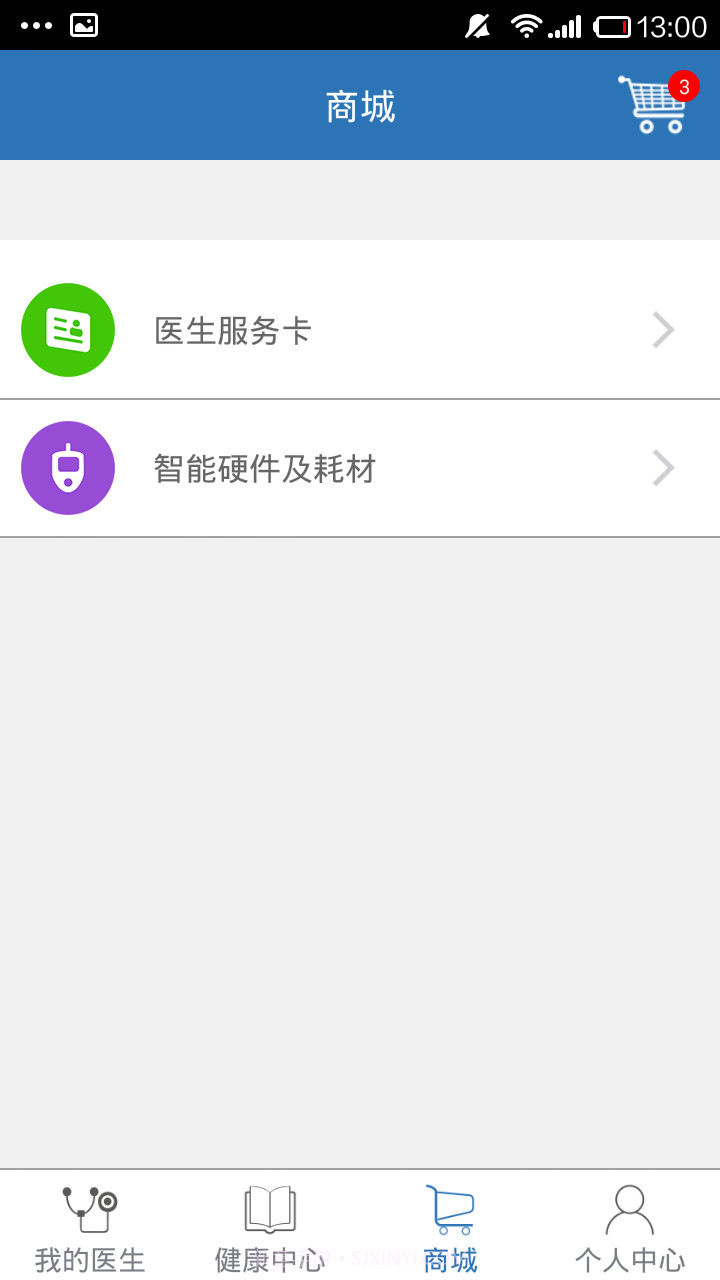This screenshot has width=720, height=1280.
Task: Expand the 医生服务卡 row chevron
Action: (x=662, y=329)
